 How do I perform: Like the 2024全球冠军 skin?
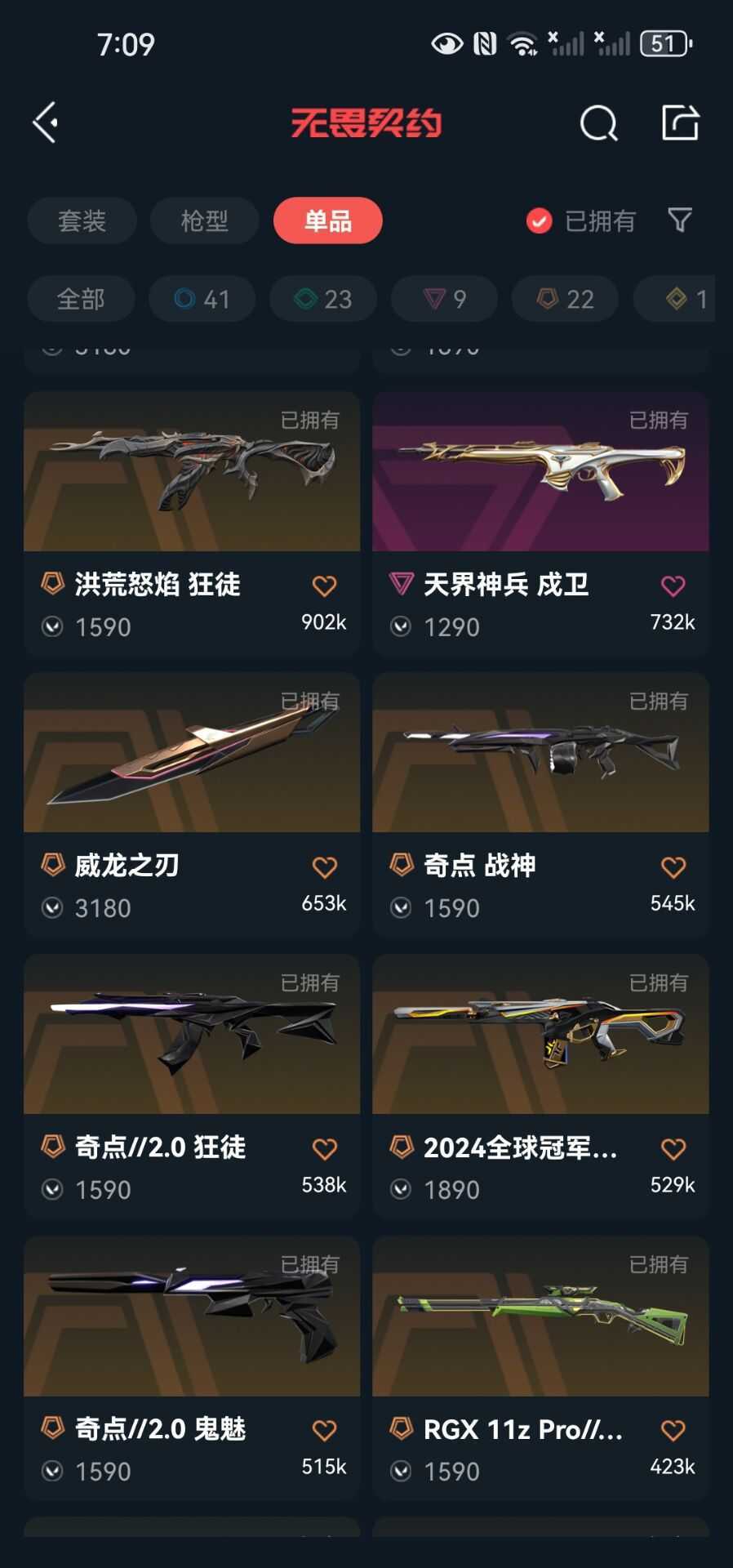tap(673, 1149)
